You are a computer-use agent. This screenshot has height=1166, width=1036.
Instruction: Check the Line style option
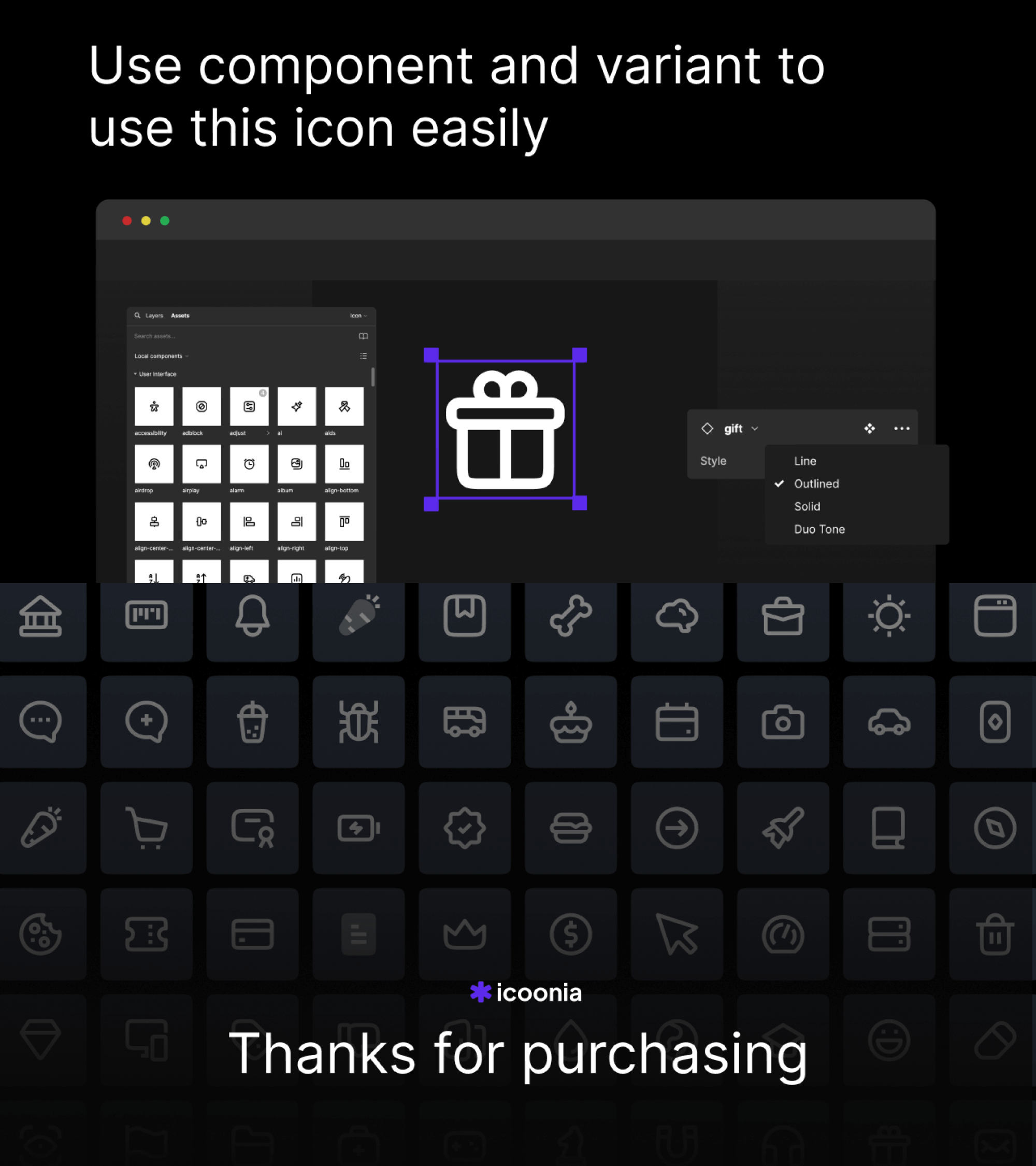[805, 461]
